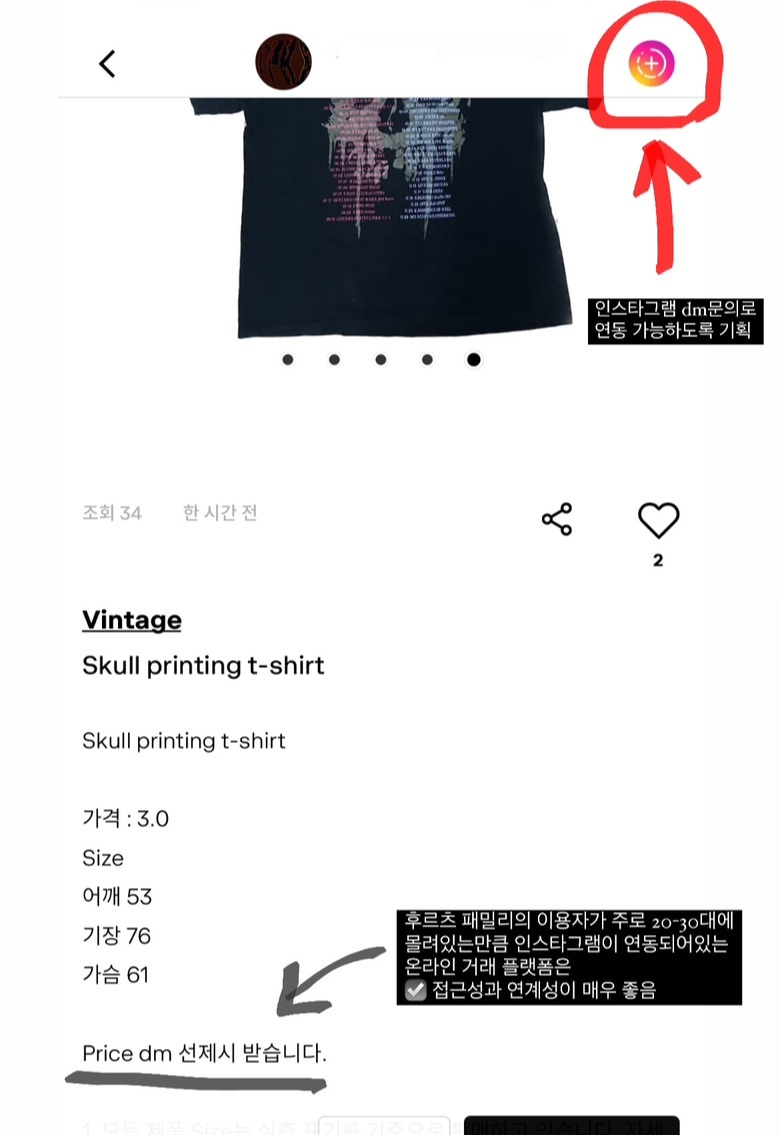This screenshot has height=1135, width=780.
Task: Select the first carousel indicator dot
Action: pos(286,359)
